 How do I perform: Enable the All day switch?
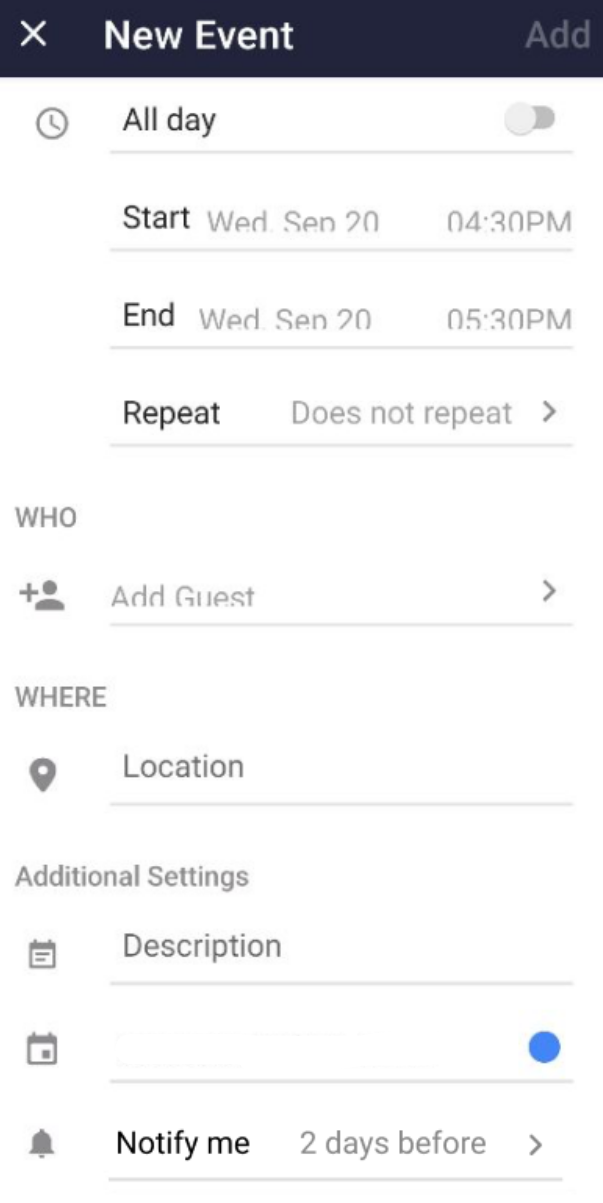[x=530, y=120]
